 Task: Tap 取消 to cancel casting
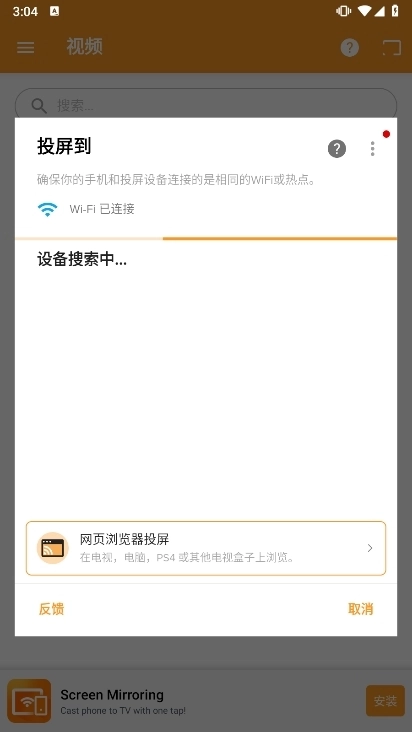pyautogui.click(x=360, y=609)
